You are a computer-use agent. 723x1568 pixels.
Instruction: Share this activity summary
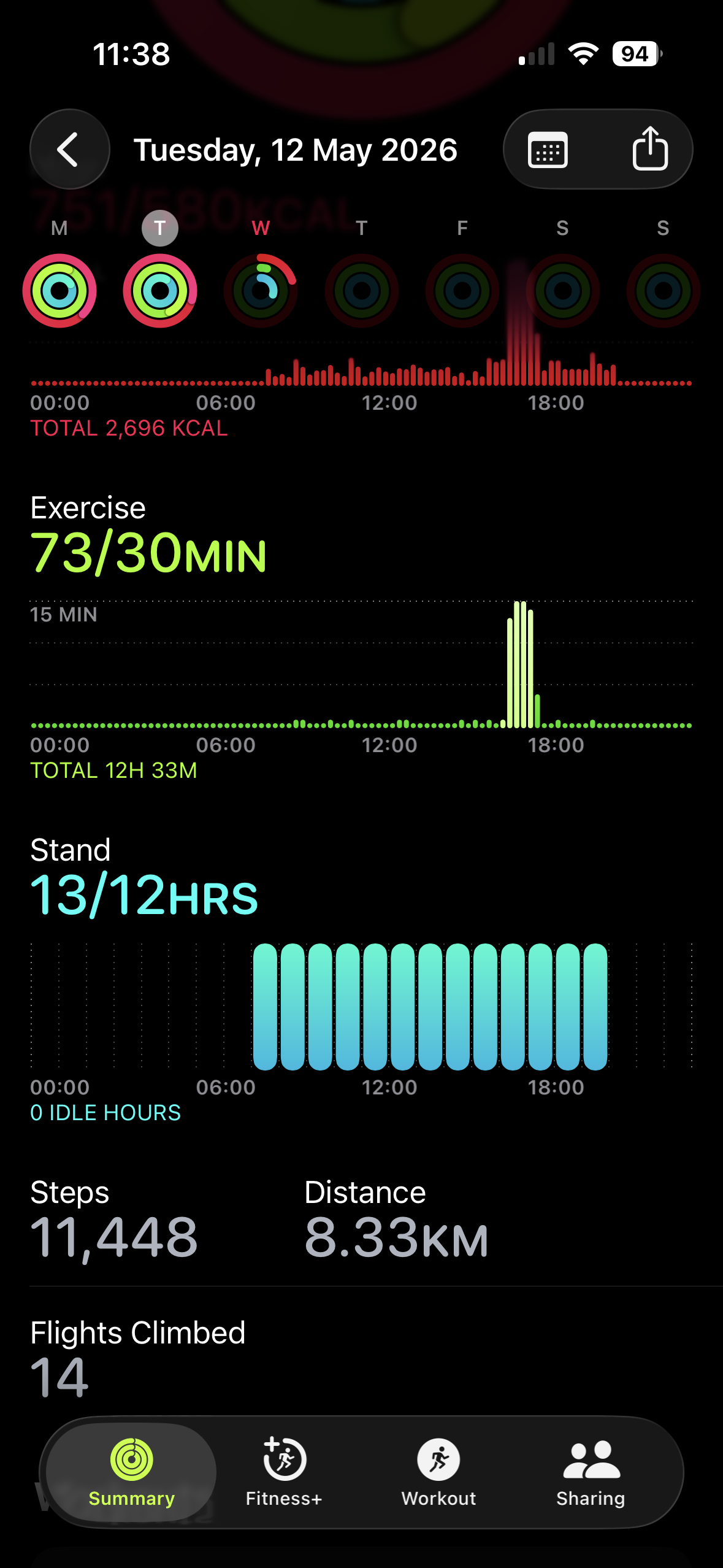click(x=649, y=148)
